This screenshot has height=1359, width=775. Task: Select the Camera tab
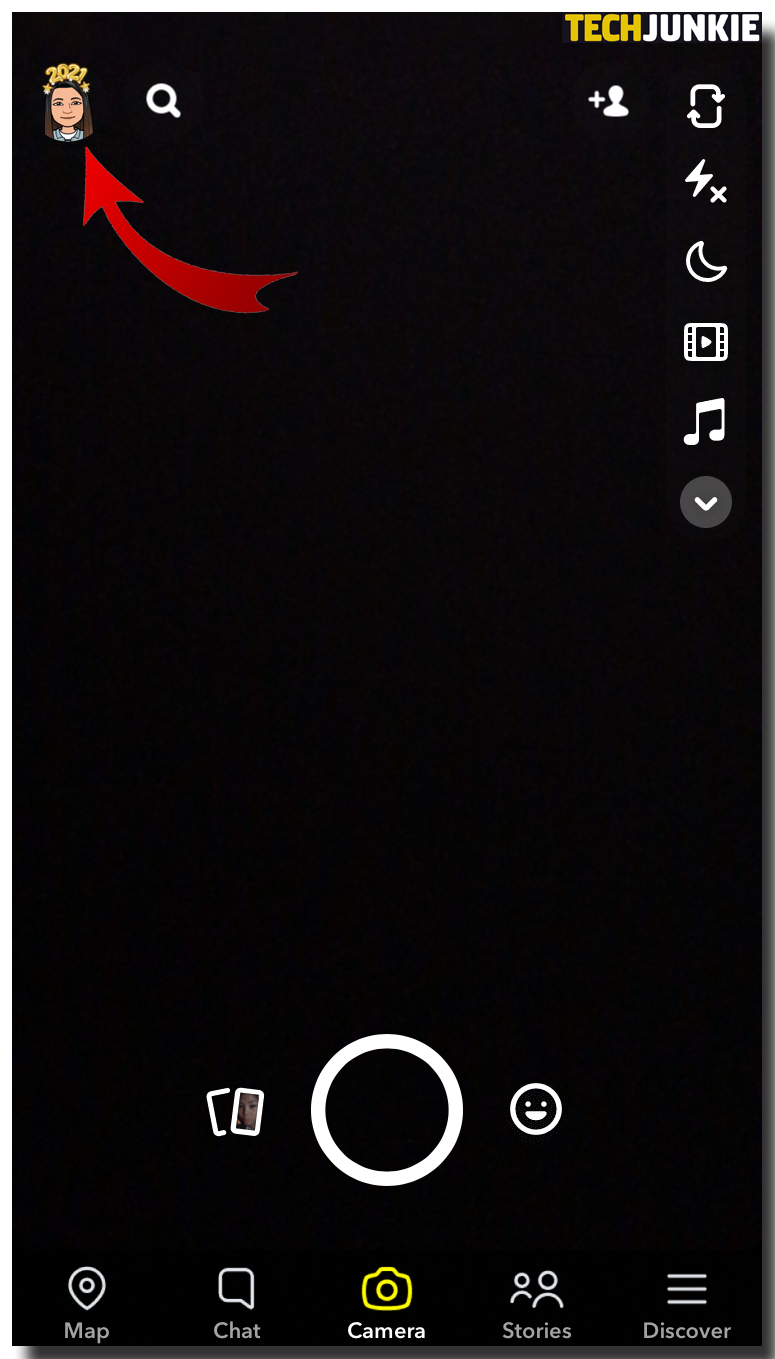[x=387, y=1303]
